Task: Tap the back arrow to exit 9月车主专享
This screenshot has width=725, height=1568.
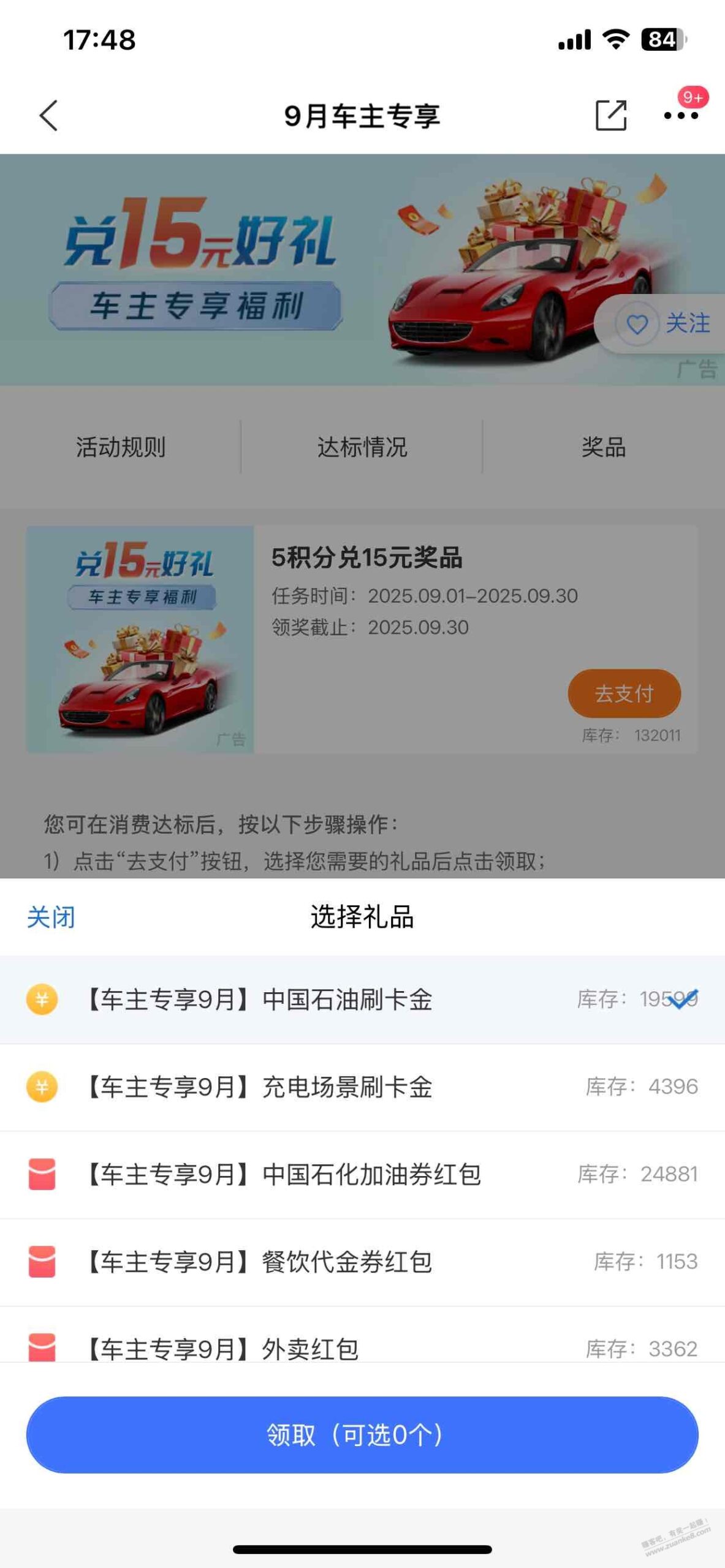Action: tap(47, 116)
